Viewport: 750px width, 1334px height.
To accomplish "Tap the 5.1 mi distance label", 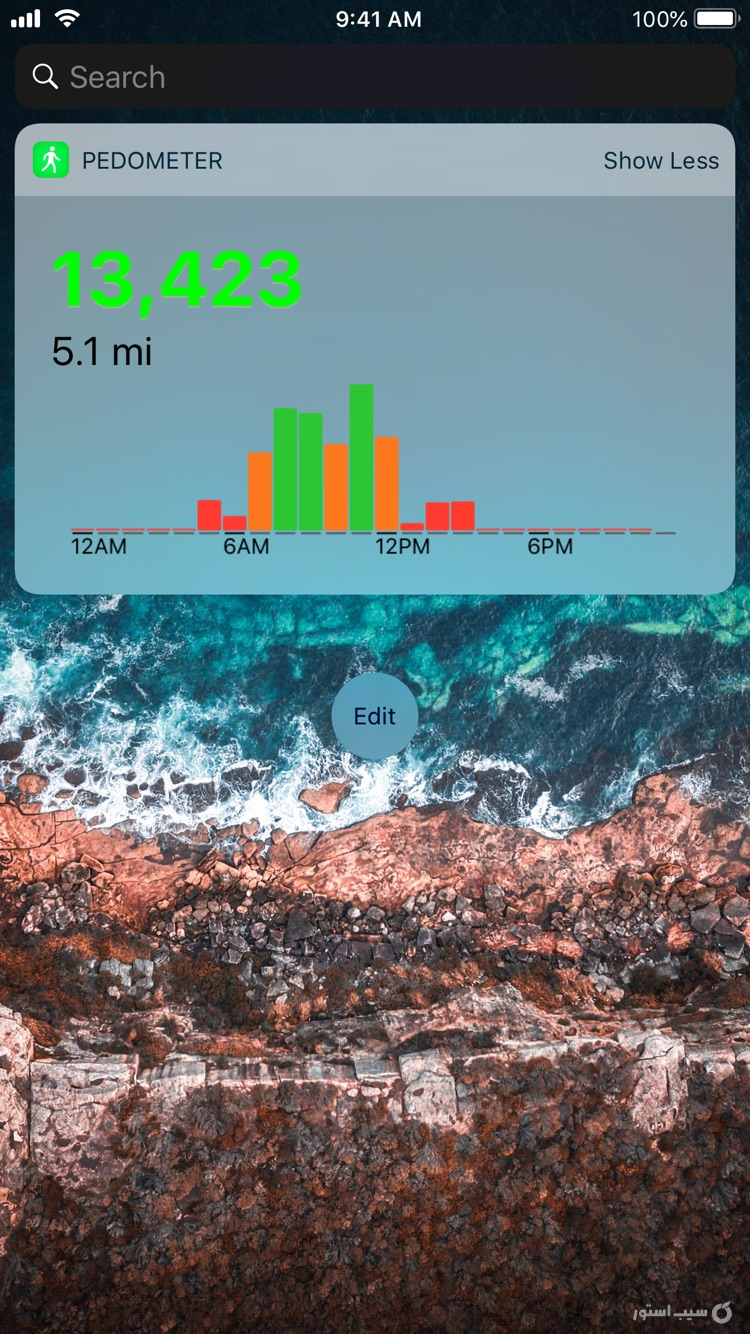I will [101, 352].
